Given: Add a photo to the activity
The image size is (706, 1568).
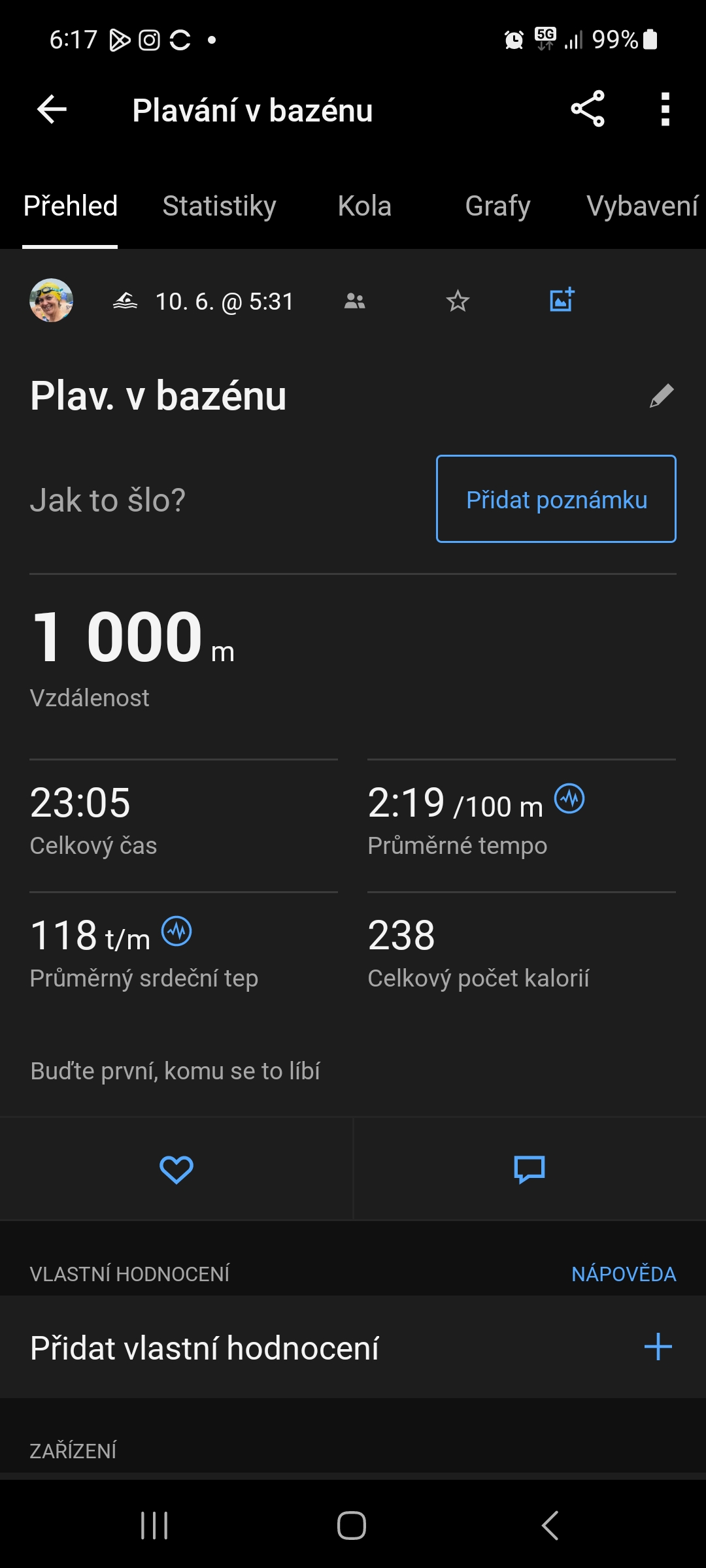Looking at the screenshot, I should click(562, 300).
